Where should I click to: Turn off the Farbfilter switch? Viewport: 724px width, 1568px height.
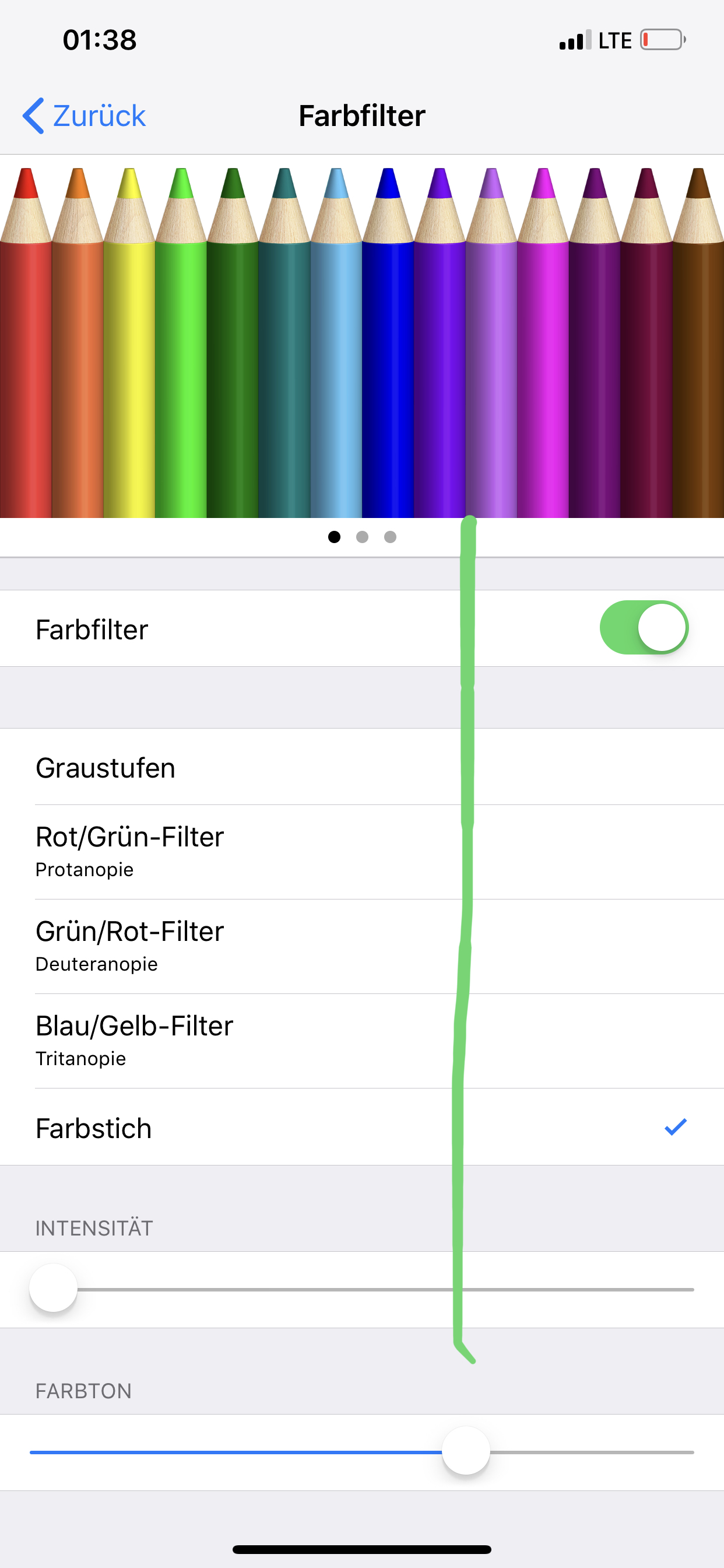[x=644, y=628]
